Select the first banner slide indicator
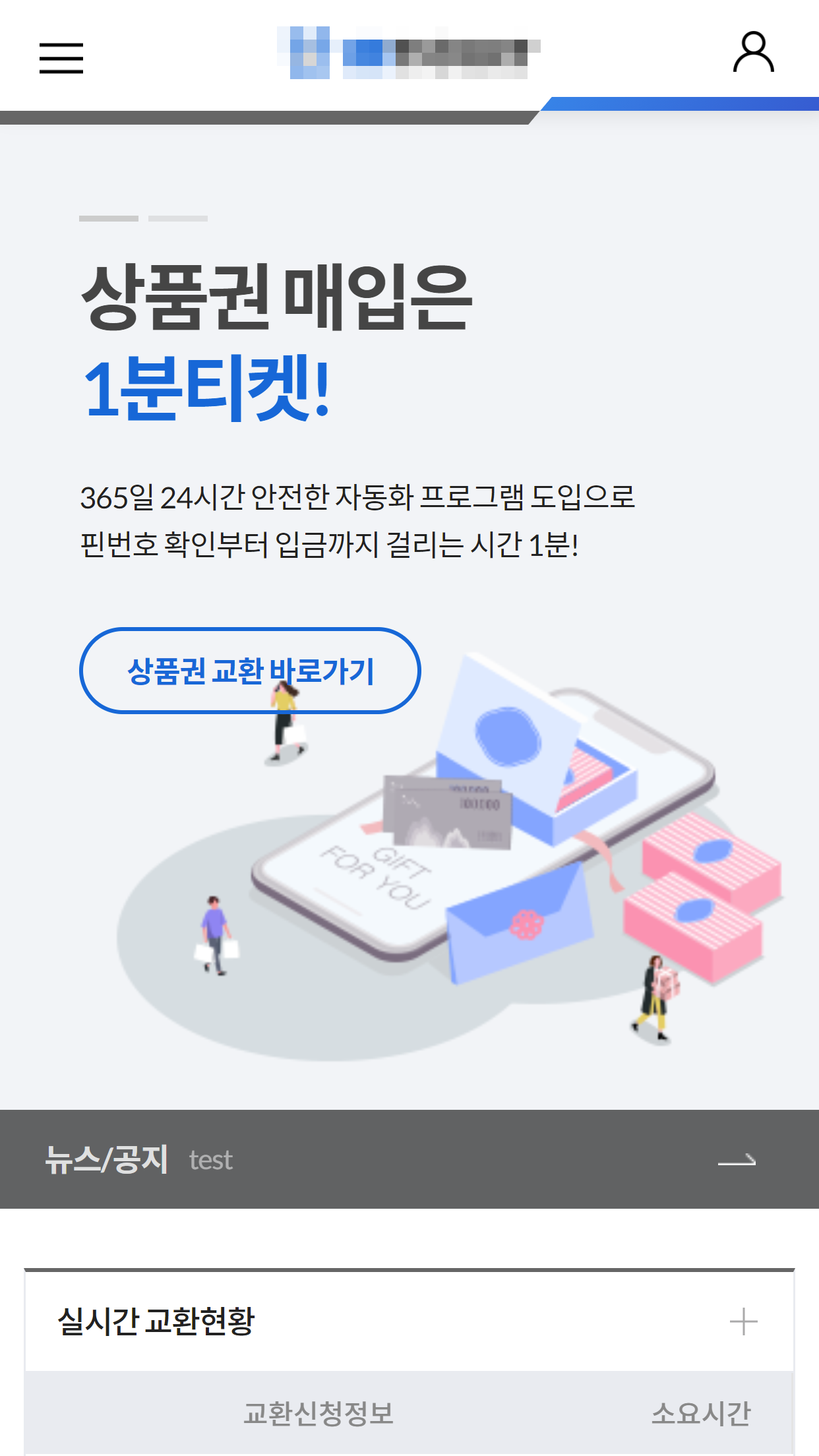Viewport: 819px width, 1456px height. (x=109, y=218)
